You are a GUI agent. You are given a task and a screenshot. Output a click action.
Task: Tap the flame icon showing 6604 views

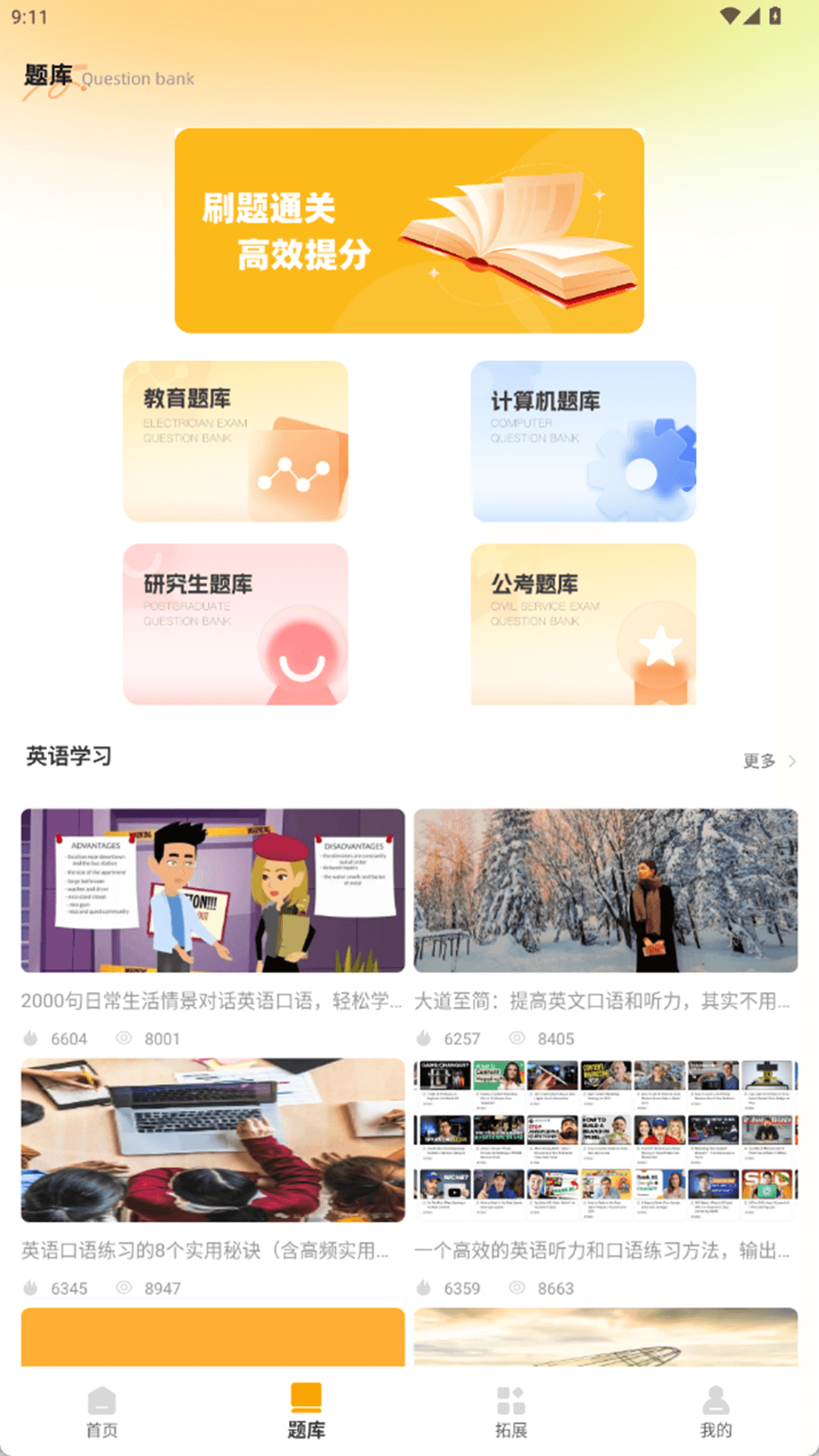point(30,1038)
